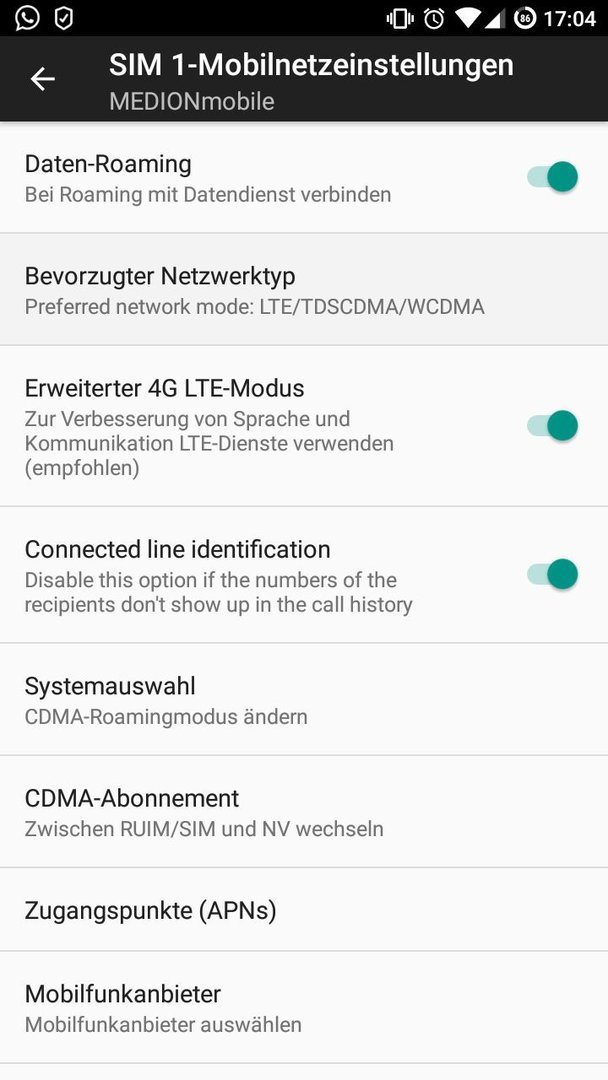Viewport: 608px width, 1080px height.
Task: Turn off Daten-Roaming switch
Action: point(552,177)
